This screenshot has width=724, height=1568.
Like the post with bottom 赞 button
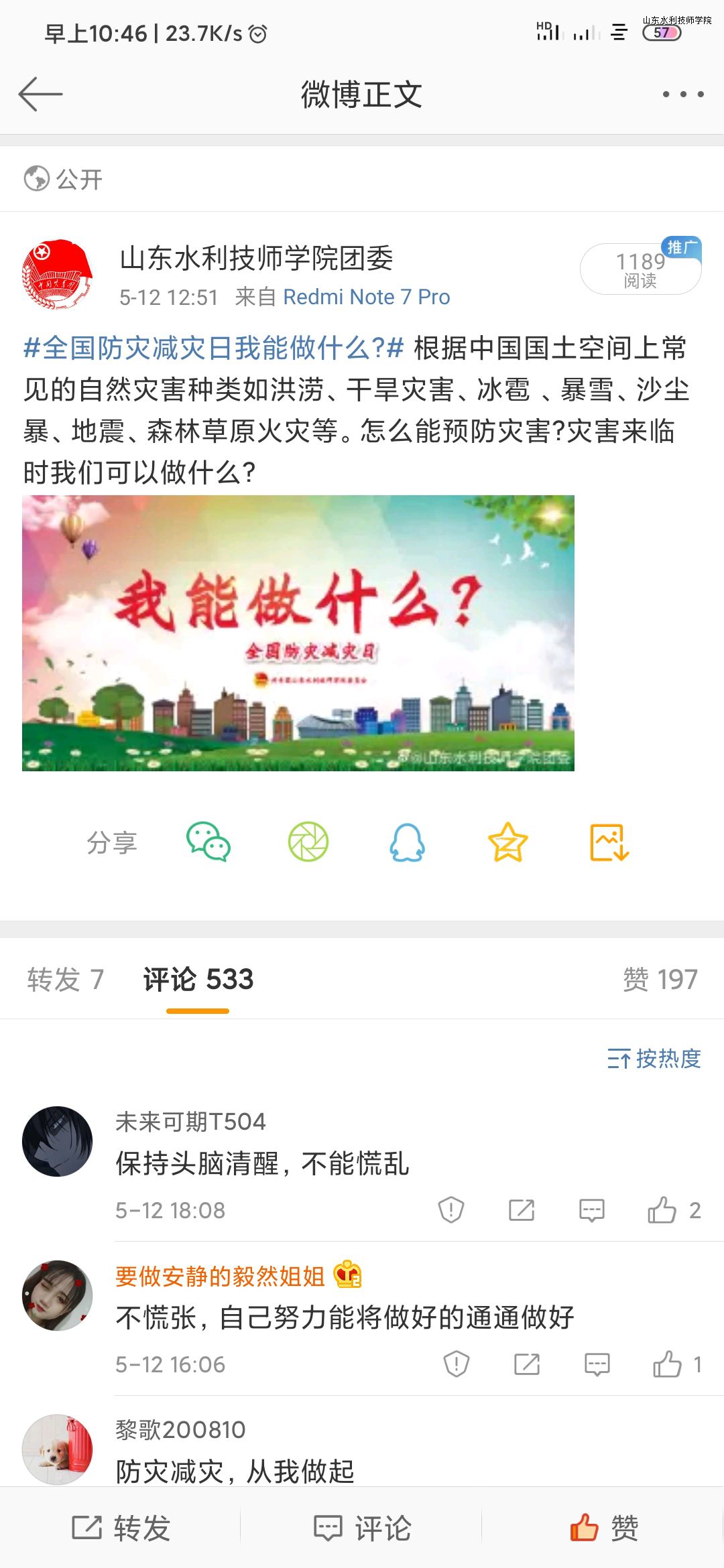coord(603,1528)
